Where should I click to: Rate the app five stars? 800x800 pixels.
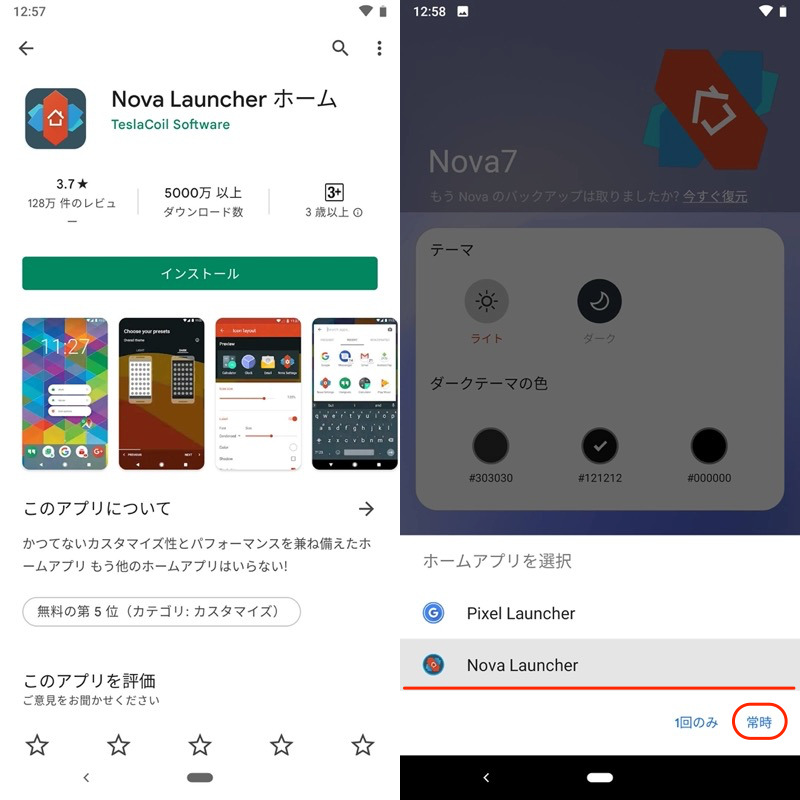pos(362,744)
